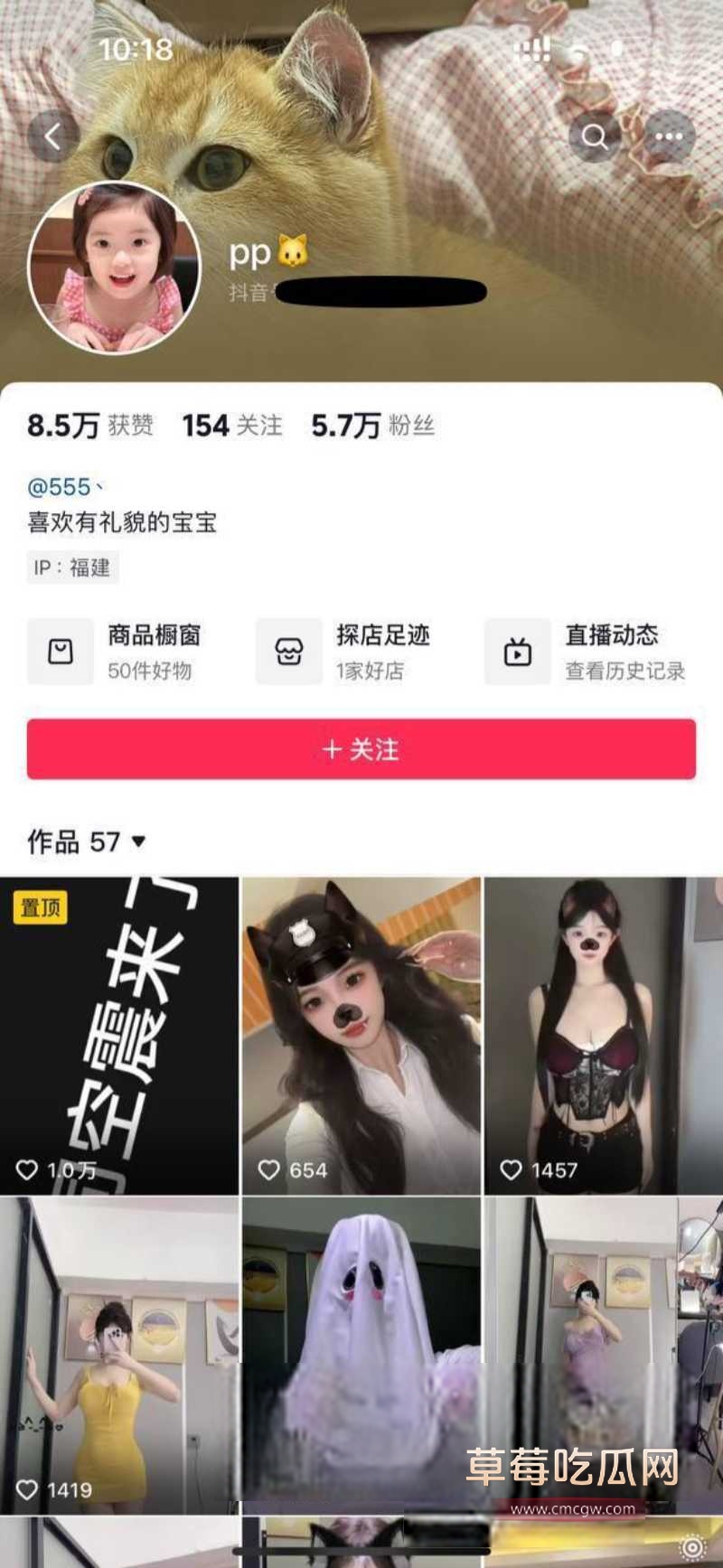Open the video with 1419 likes
The image size is (723, 1568).
[119, 1356]
